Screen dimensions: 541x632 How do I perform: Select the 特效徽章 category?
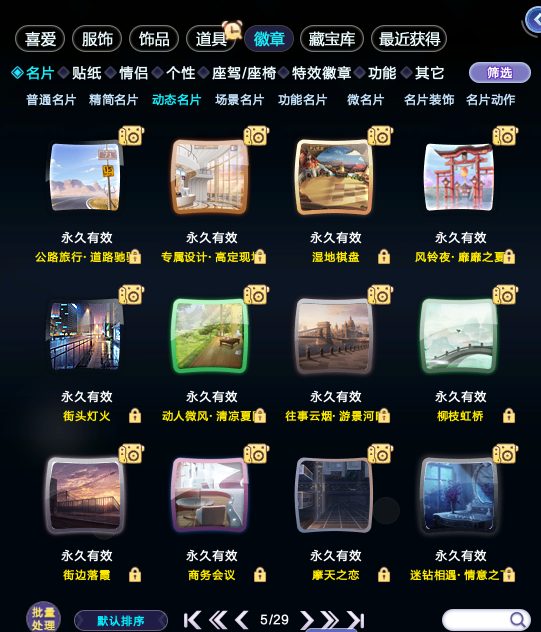pos(321,73)
